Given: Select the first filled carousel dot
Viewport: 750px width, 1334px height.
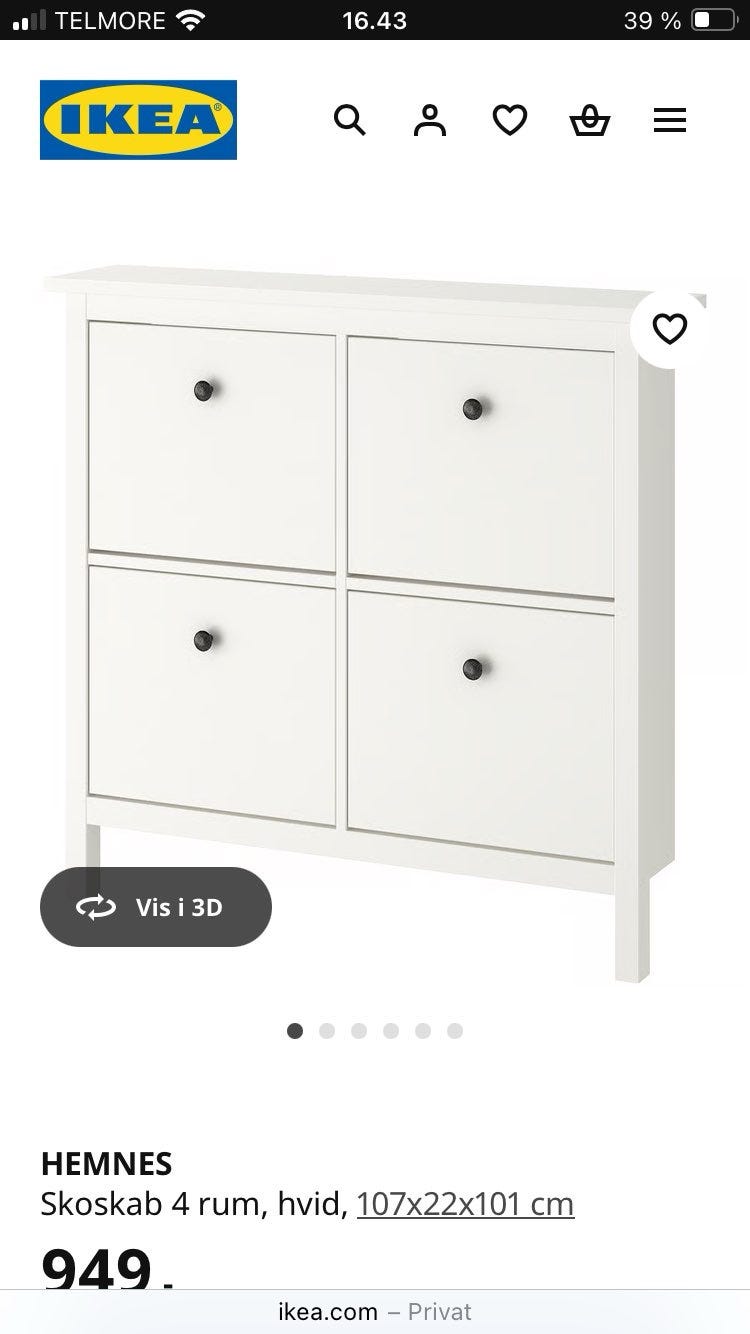Looking at the screenshot, I should pyautogui.click(x=295, y=1030).
